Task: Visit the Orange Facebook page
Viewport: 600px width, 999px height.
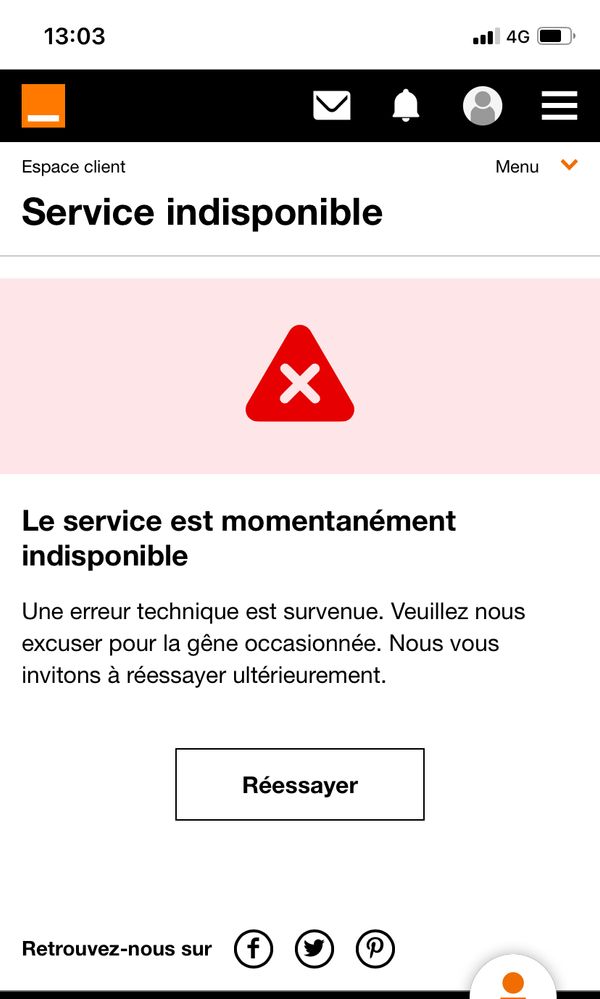Action: coord(254,948)
